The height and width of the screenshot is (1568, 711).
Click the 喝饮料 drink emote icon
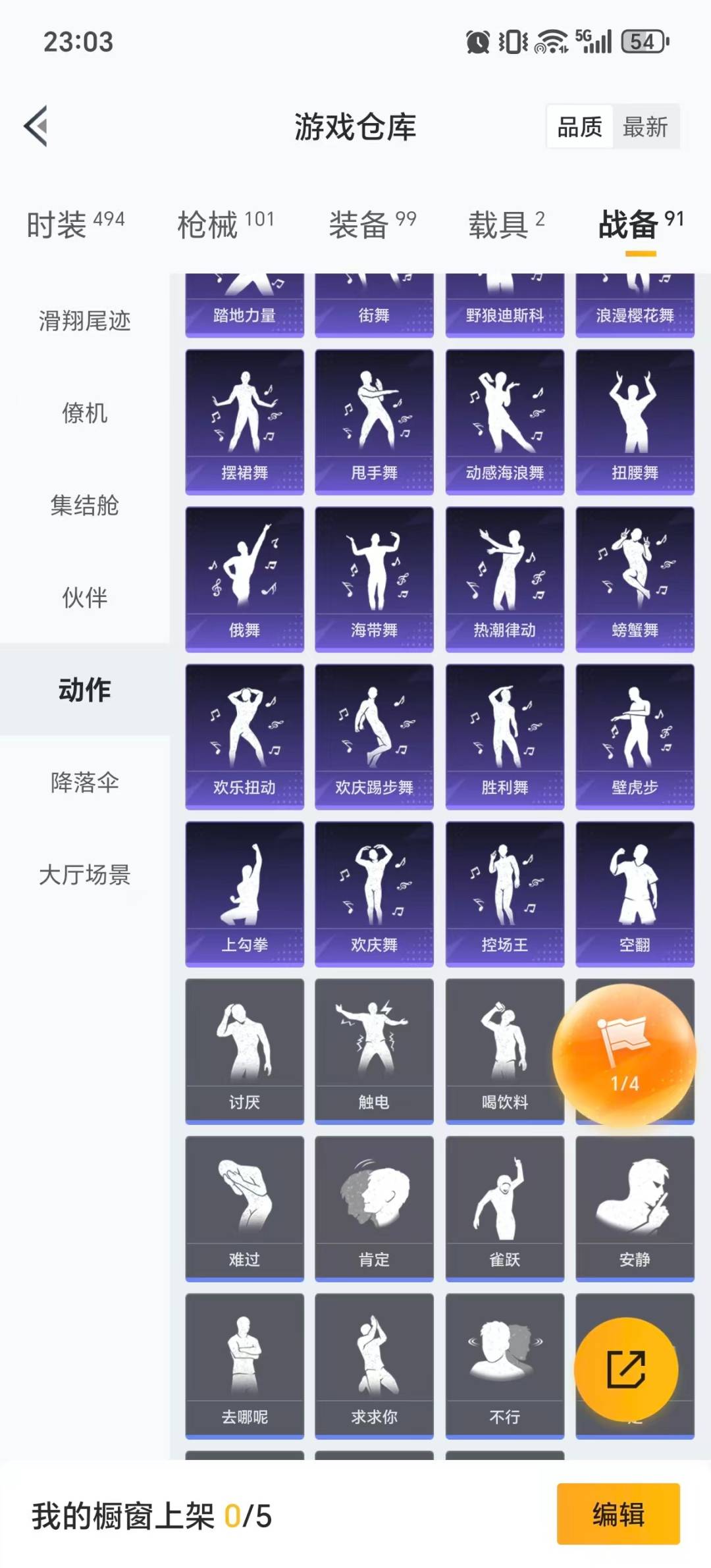(x=504, y=1047)
